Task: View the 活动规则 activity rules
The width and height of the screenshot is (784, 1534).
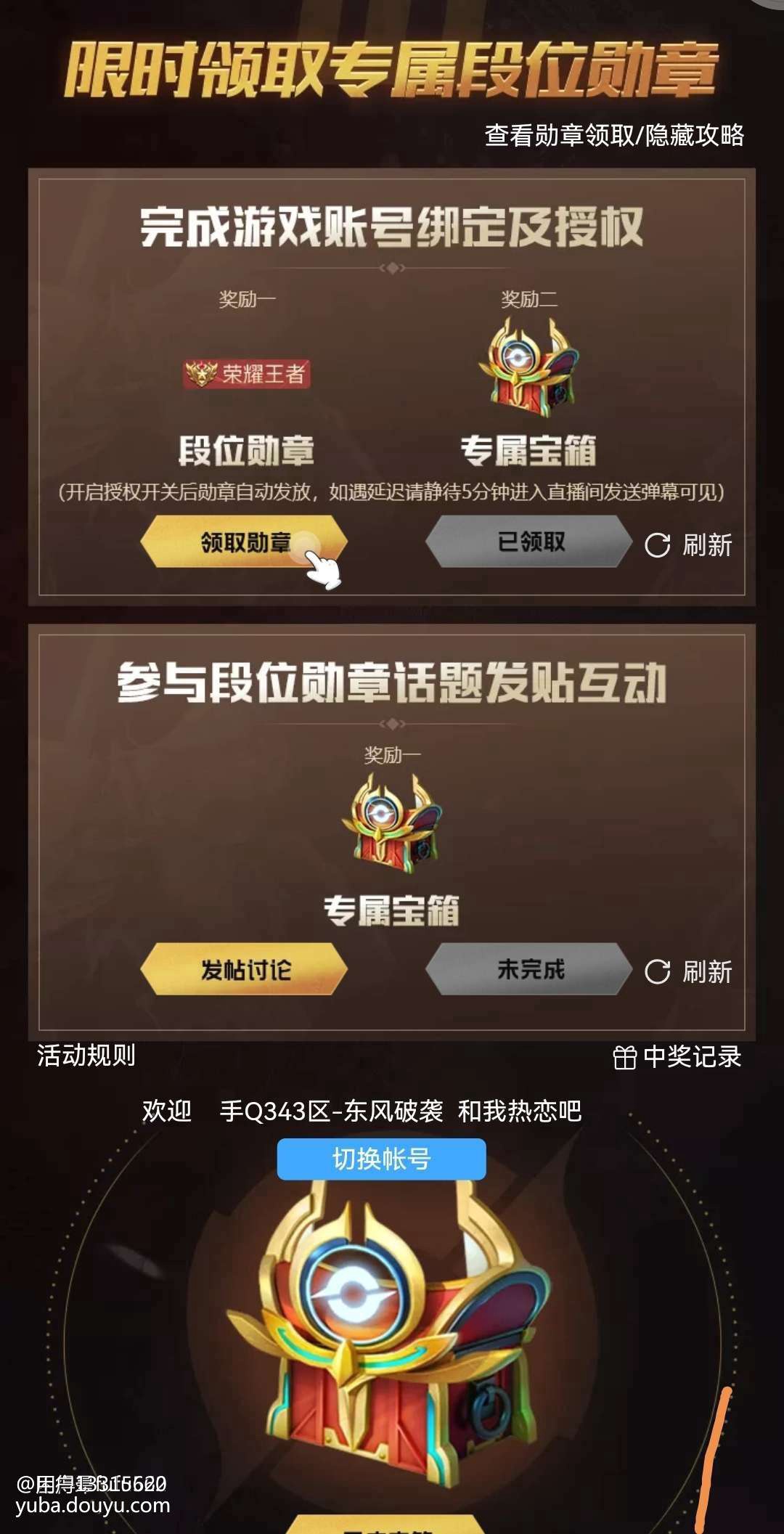Action: pos(86,1055)
